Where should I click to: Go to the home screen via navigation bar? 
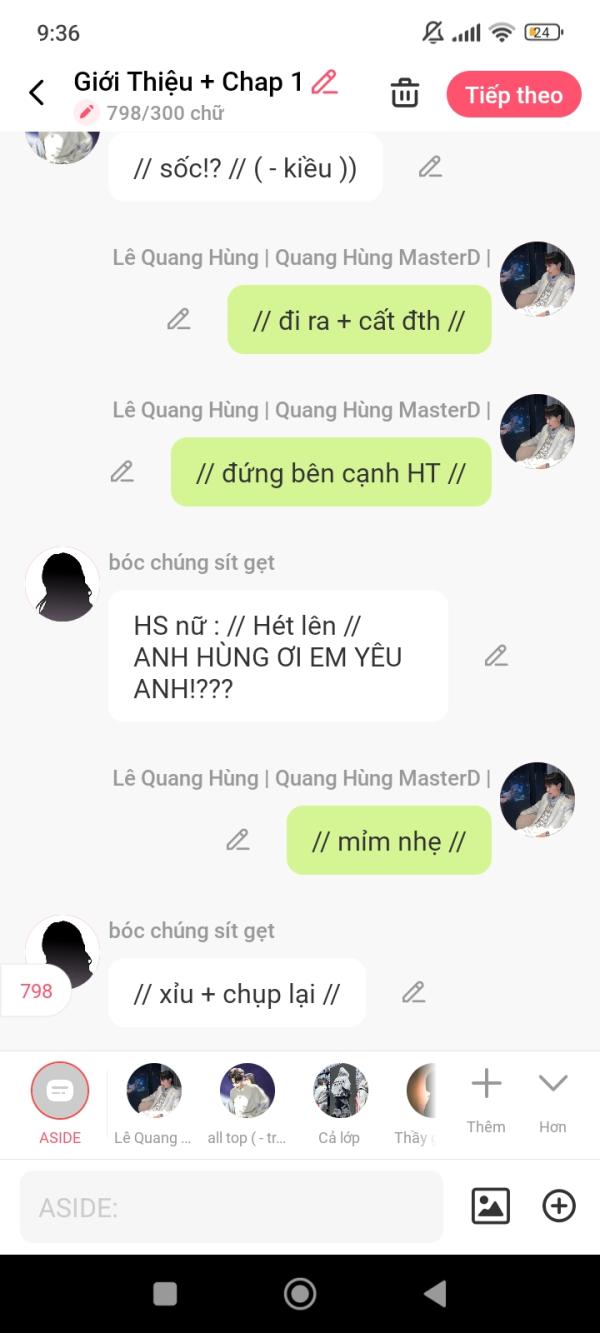(x=300, y=1294)
